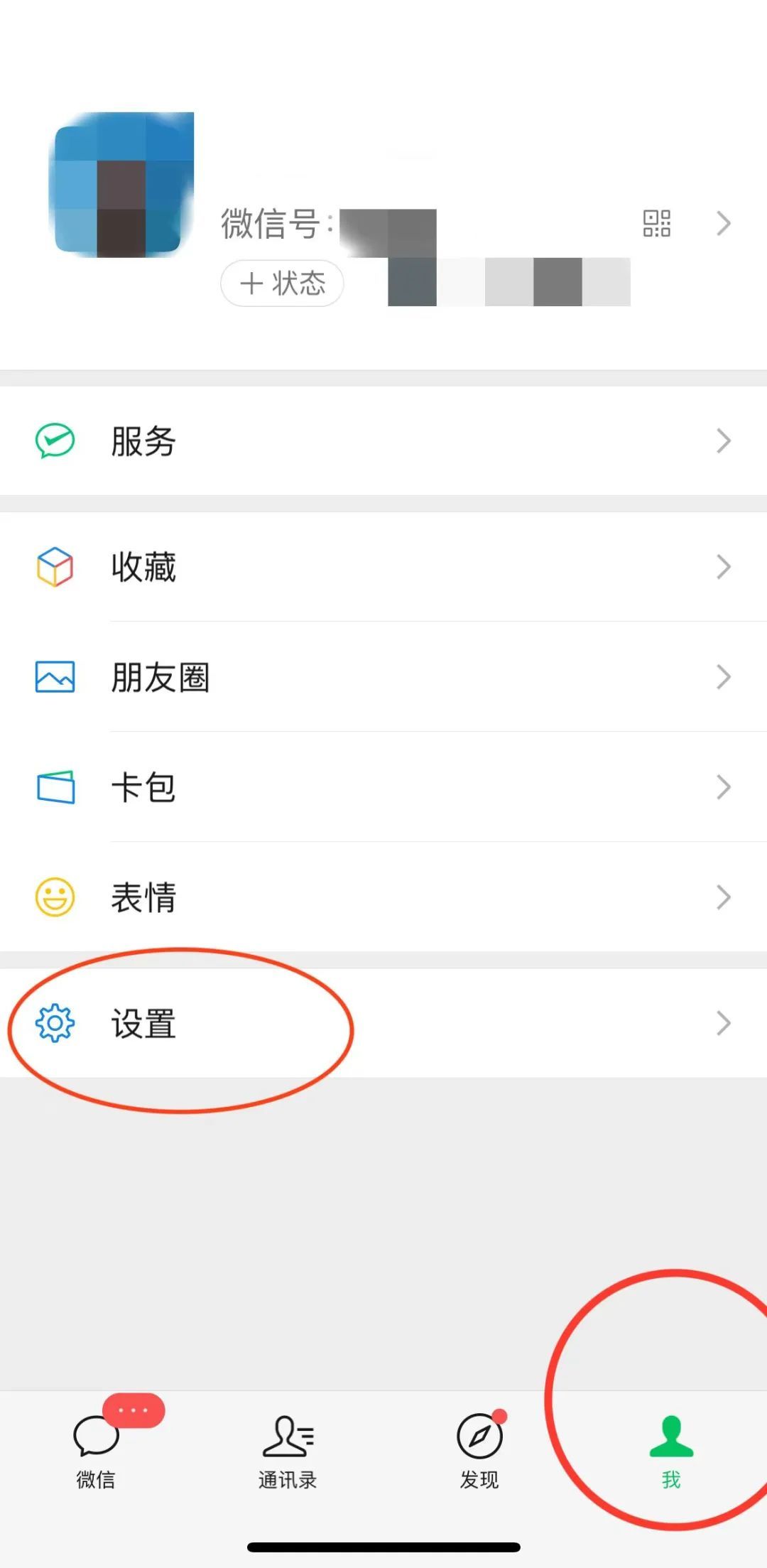This screenshot has width=767, height=1568.
Task: Expand the Moments row chevron
Action: [723, 677]
